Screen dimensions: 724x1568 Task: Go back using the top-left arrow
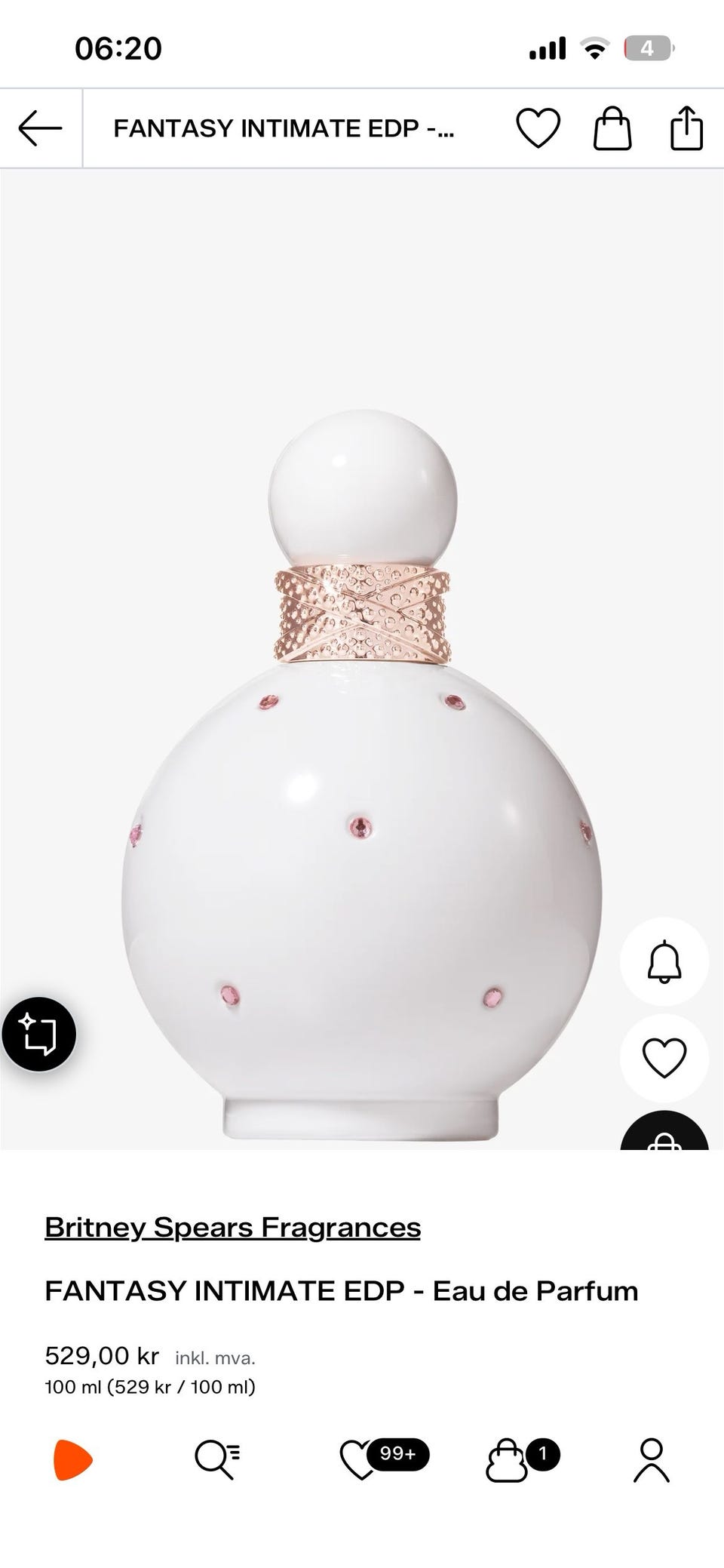click(x=40, y=128)
